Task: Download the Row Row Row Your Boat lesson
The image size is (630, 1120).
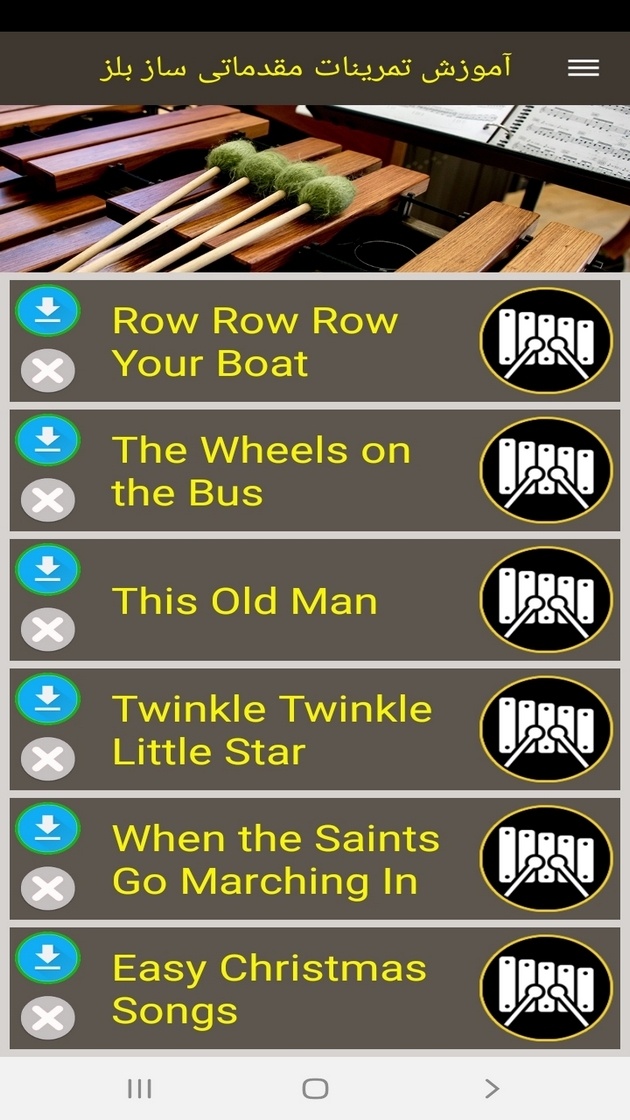Action: 48,311
